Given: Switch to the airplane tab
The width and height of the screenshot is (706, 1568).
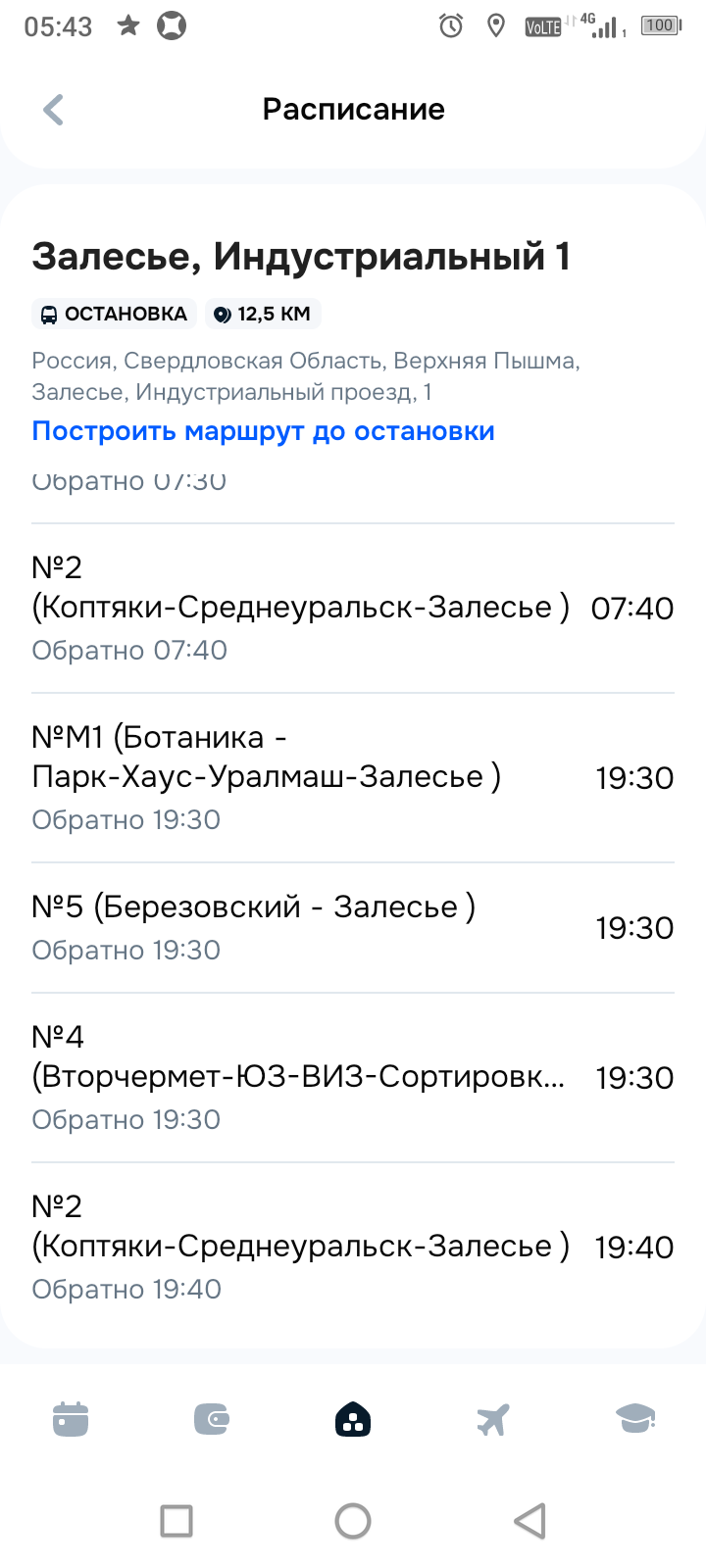Looking at the screenshot, I should click(x=493, y=1418).
